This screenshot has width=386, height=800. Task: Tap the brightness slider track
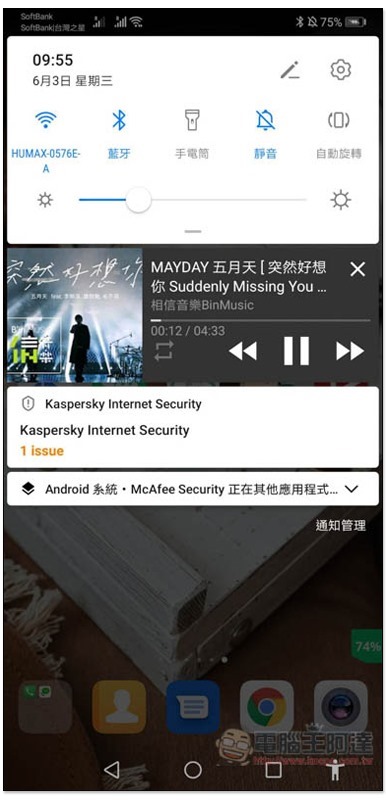click(193, 199)
